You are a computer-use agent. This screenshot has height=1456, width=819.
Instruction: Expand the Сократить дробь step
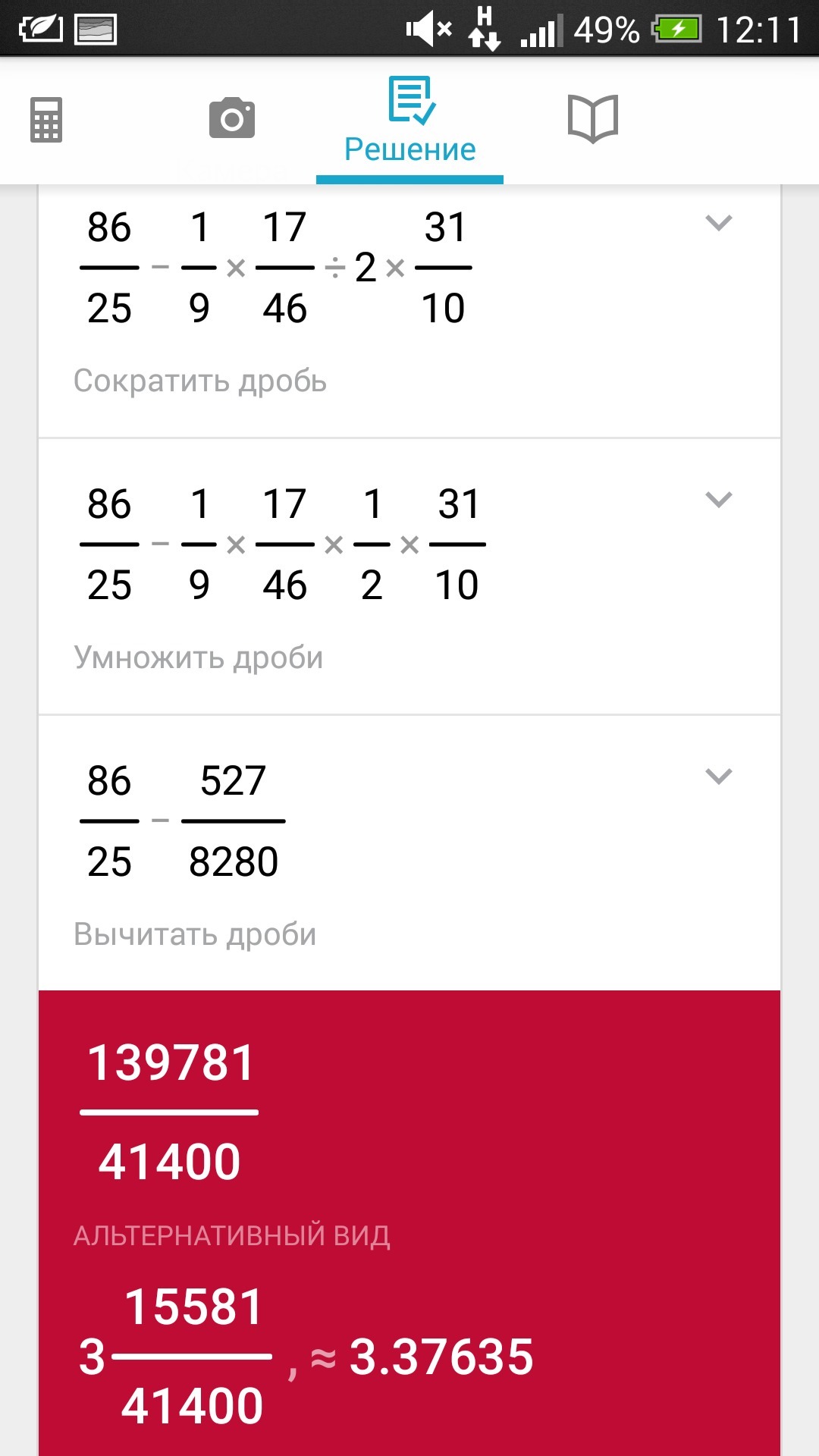coord(719,223)
